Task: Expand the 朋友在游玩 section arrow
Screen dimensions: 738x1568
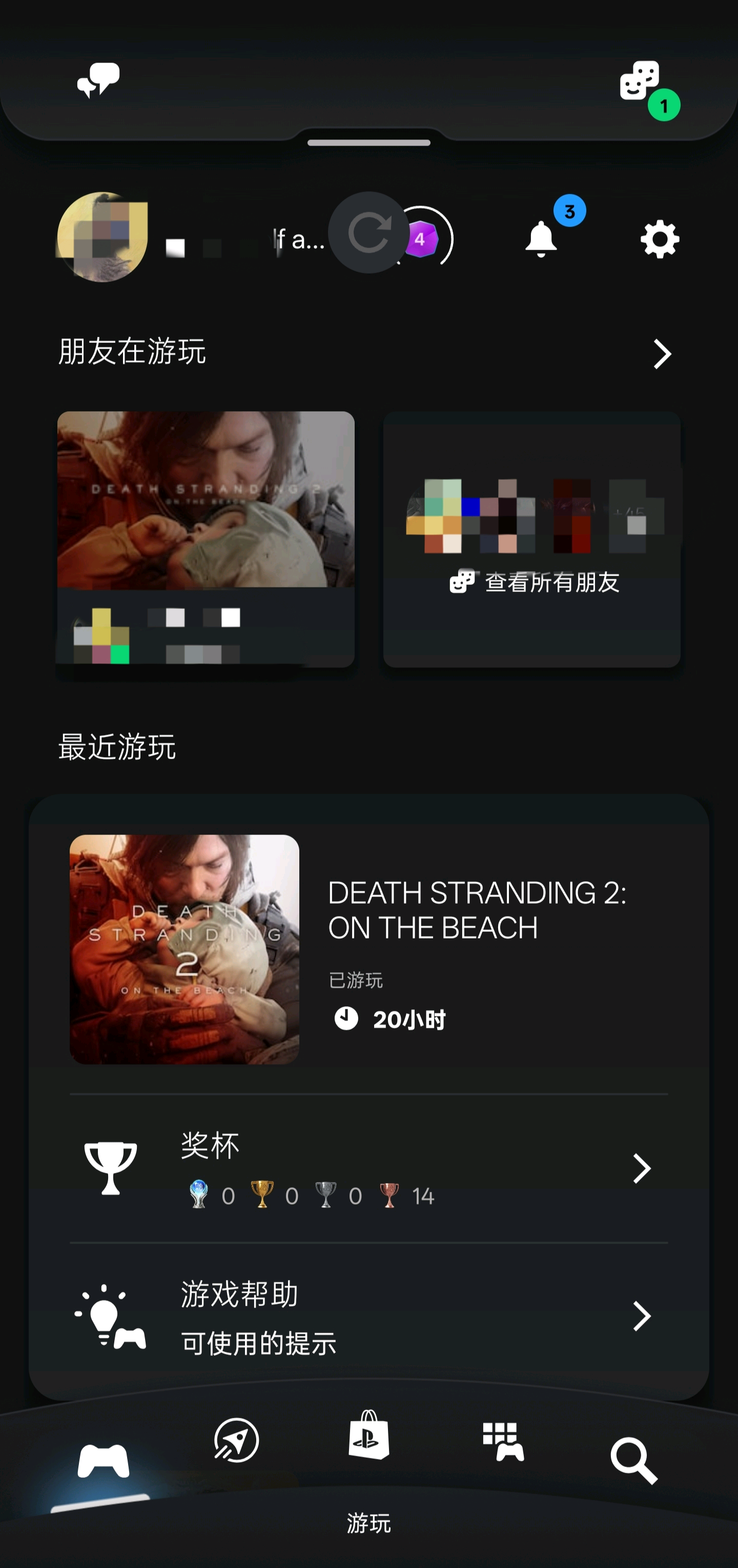Action: coord(662,354)
